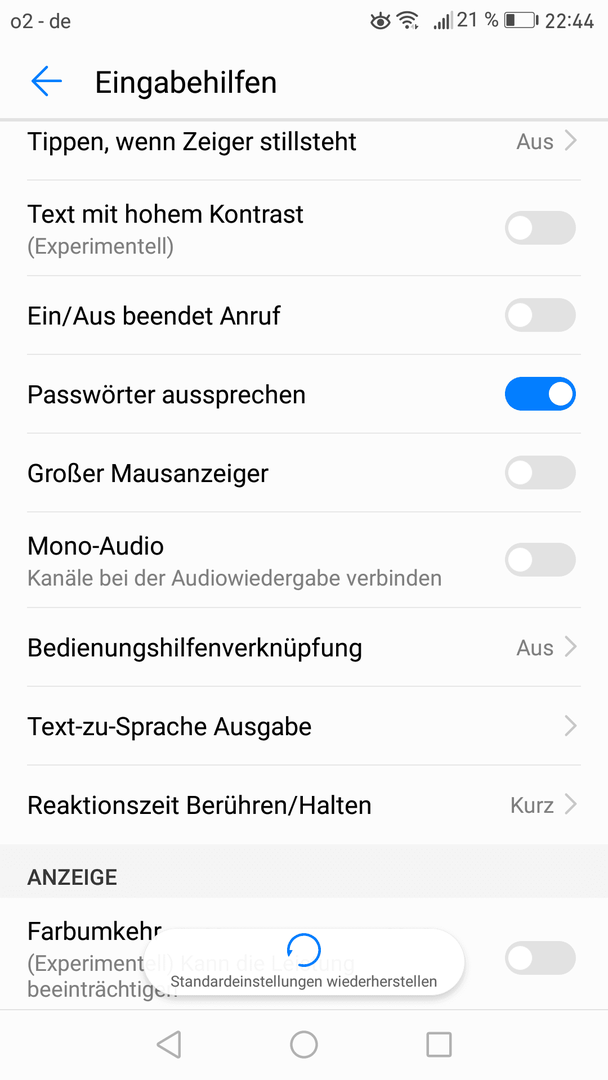This screenshot has width=608, height=1080.
Task: Turn on Ein/Aus beendet Anruf
Action: coord(540,315)
